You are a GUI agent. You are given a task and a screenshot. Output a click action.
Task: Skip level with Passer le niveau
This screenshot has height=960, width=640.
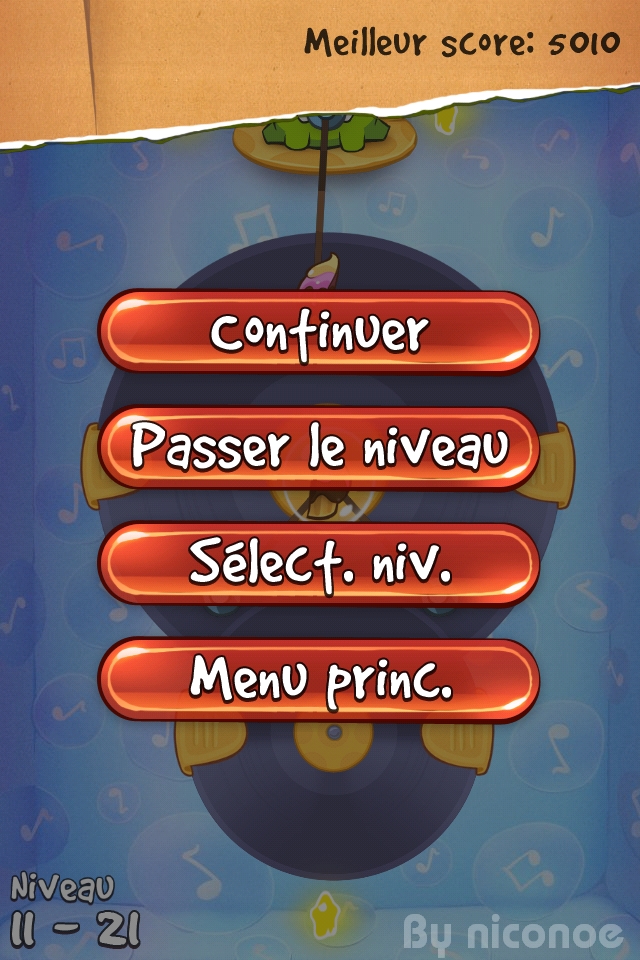click(319, 448)
